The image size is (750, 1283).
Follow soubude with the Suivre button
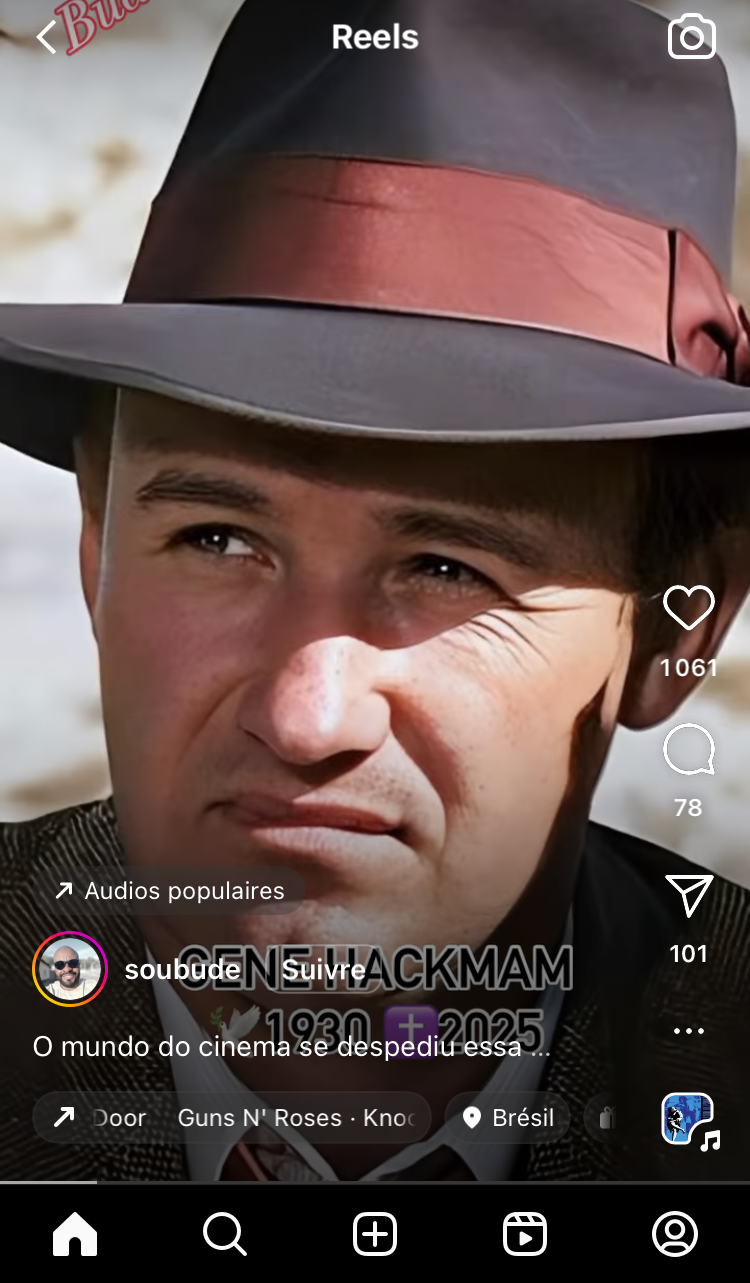(x=323, y=969)
